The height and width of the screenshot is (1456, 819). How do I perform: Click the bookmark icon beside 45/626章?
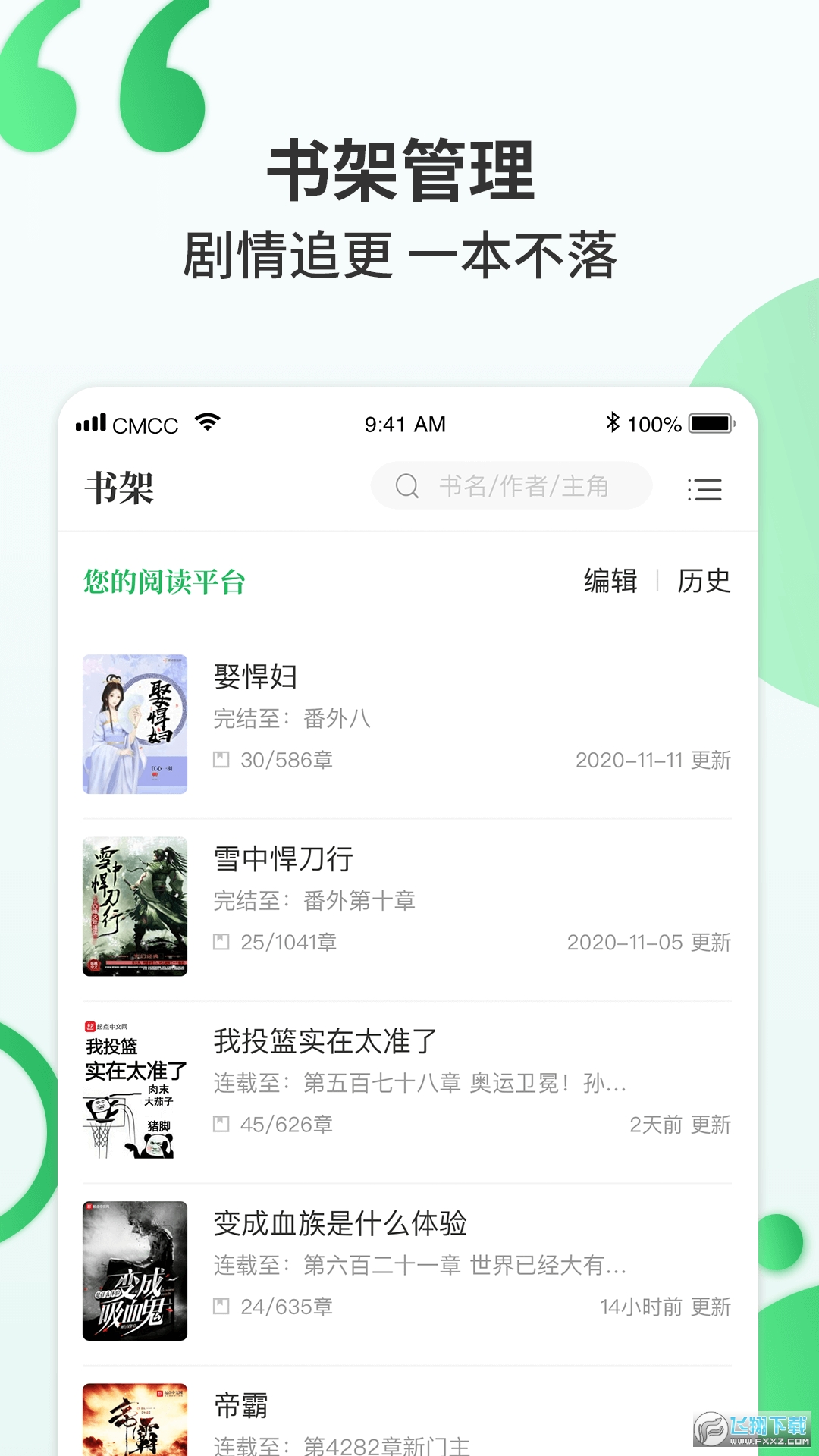(221, 1125)
